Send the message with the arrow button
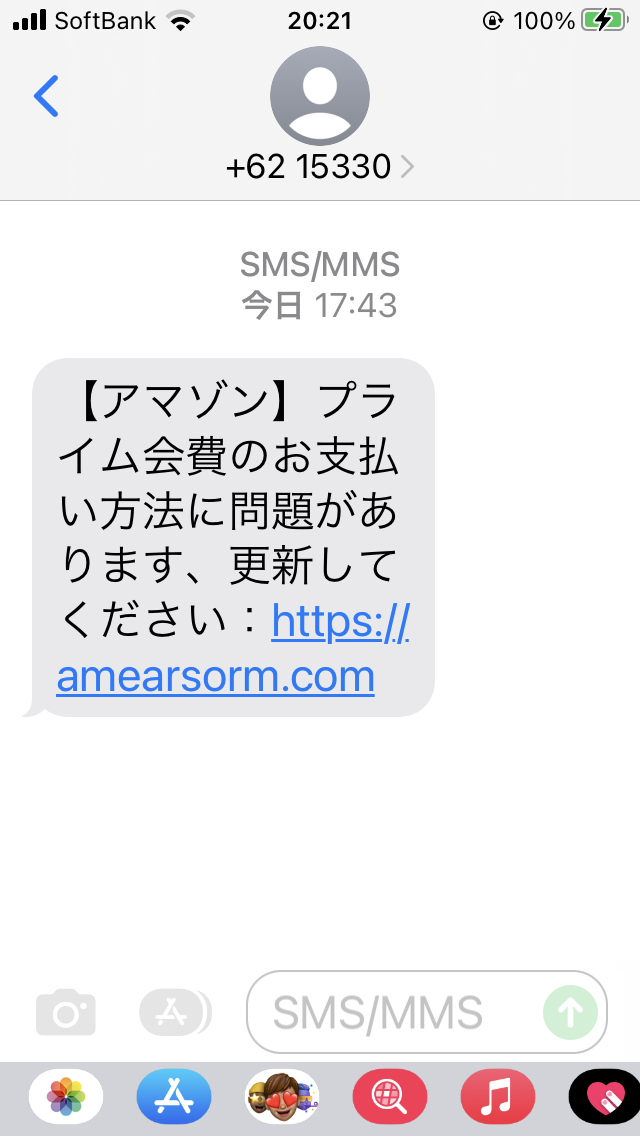This screenshot has width=640, height=1136. tap(571, 1013)
